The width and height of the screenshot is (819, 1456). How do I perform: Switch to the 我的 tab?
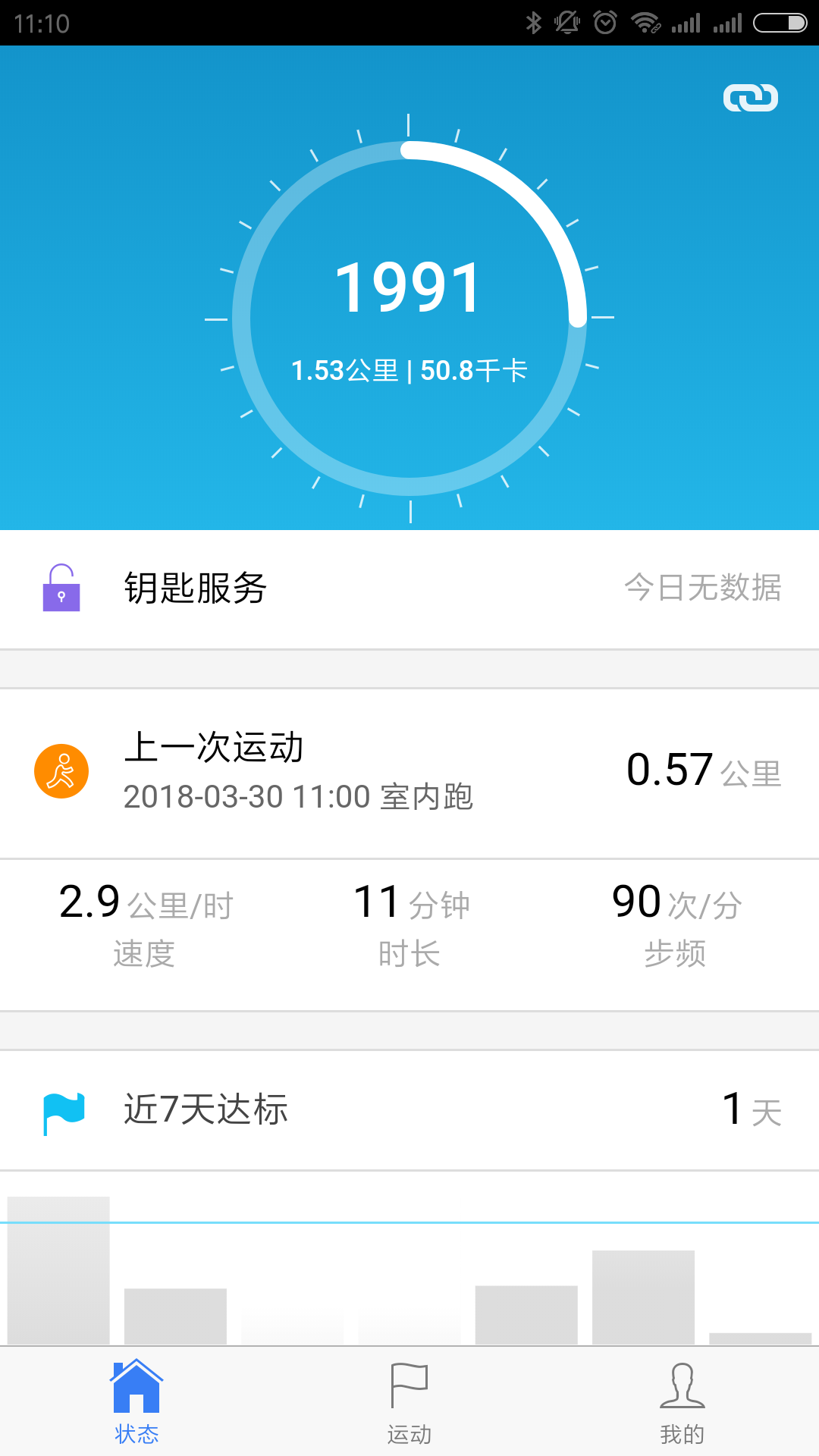pos(682,1401)
